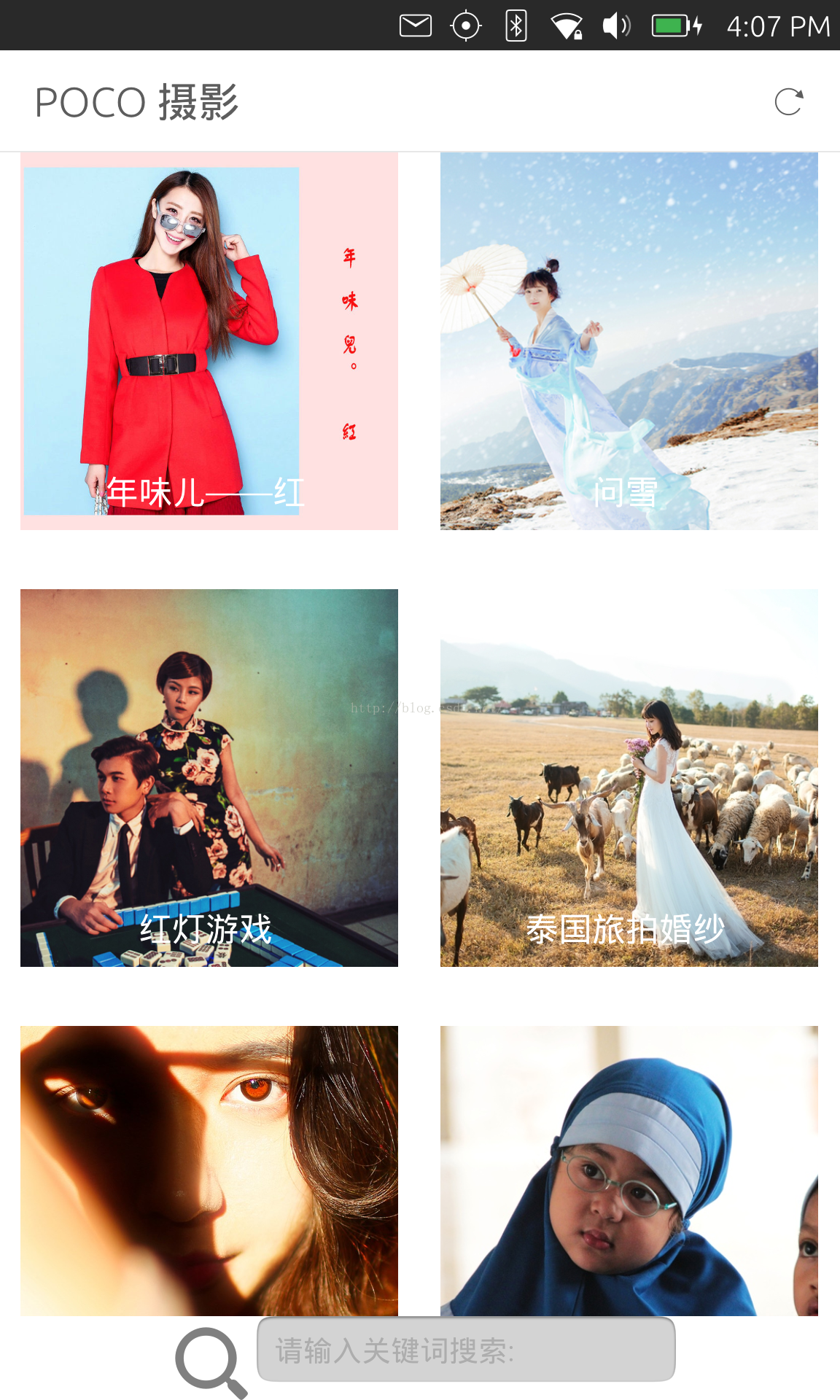Open the 年味儿——红 photo album
Image resolution: width=840 pixels, height=1400 pixels.
[x=209, y=341]
